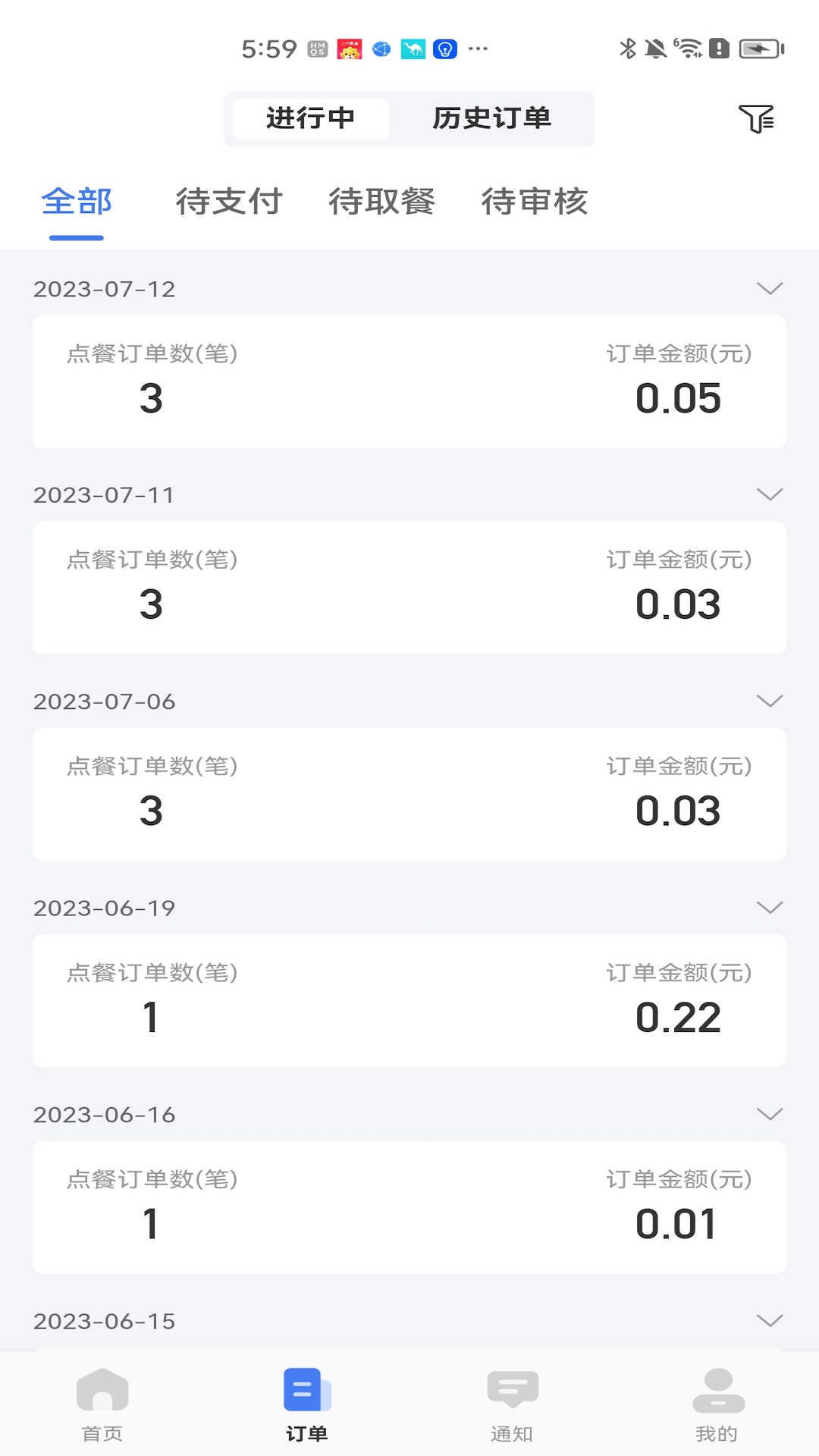Screen dimensions: 819x1456
Task: Select the 进行中 segment
Action: click(x=311, y=119)
